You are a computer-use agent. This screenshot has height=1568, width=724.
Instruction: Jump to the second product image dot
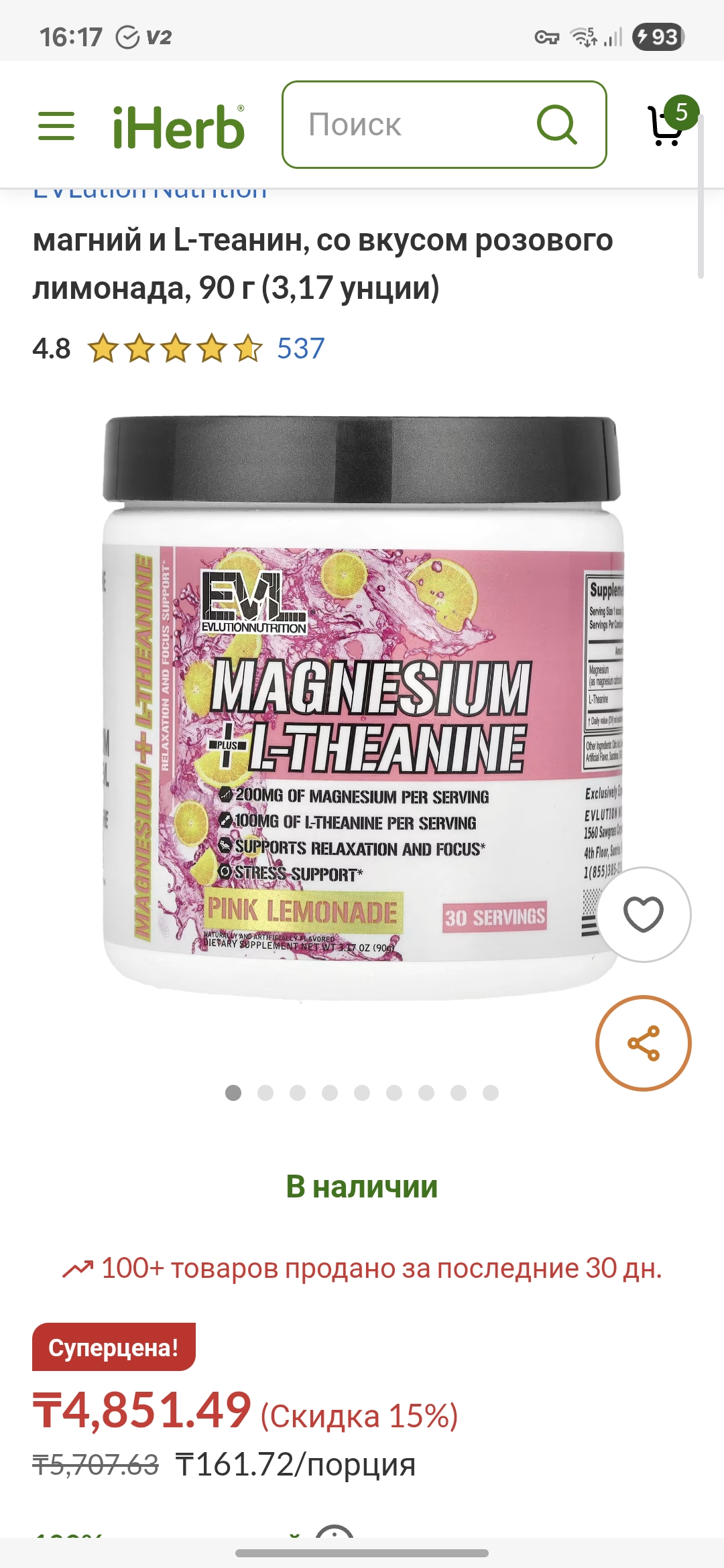(265, 1093)
